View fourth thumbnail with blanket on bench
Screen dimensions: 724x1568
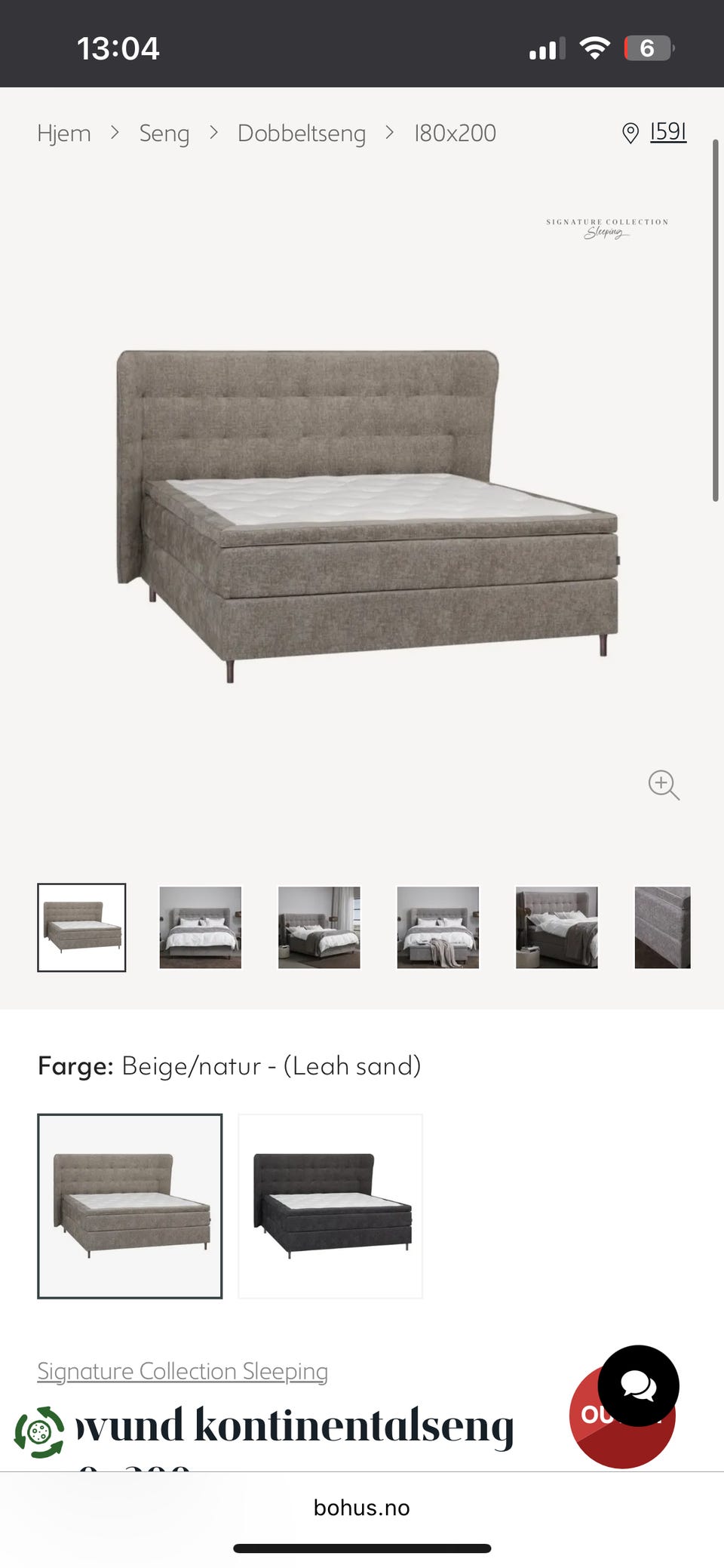438,927
